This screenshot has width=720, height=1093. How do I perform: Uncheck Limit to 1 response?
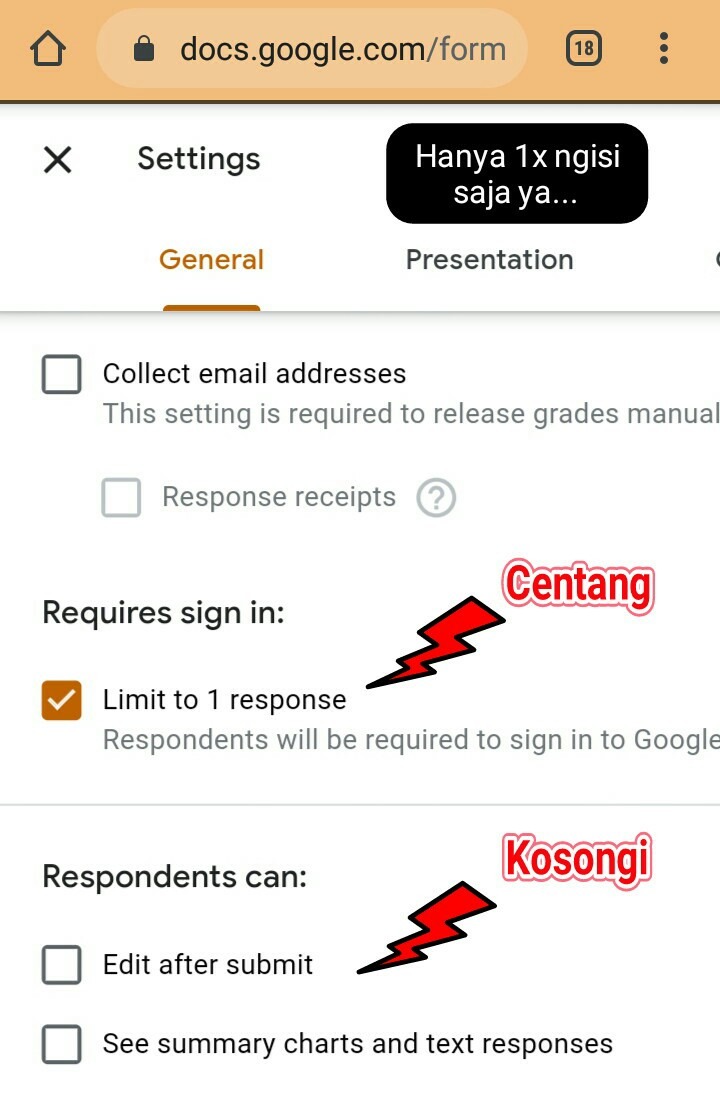(x=62, y=700)
